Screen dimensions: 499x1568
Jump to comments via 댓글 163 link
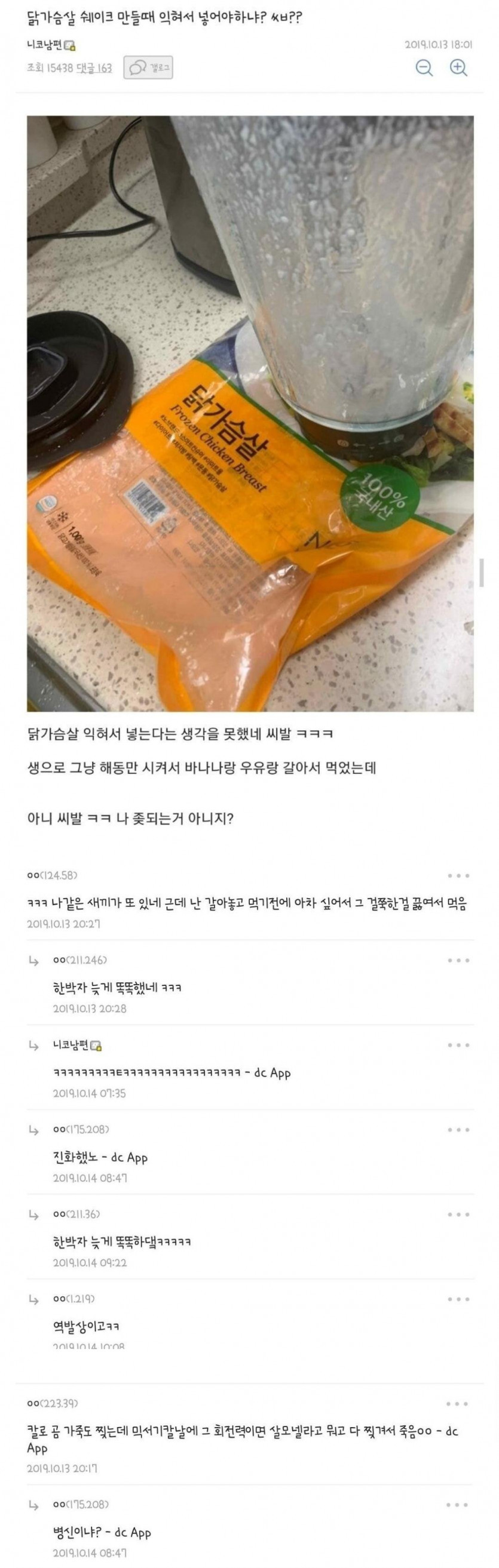[x=94, y=68]
